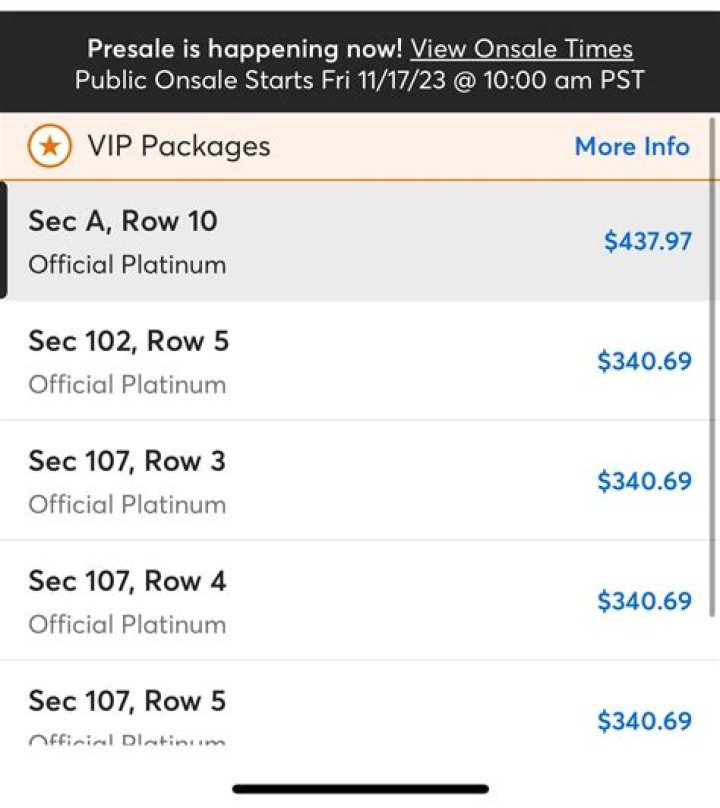Click the $340.69 price for Sec 107, Row 5
This screenshot has height=808, width=720.
click(x=645, y=719)
